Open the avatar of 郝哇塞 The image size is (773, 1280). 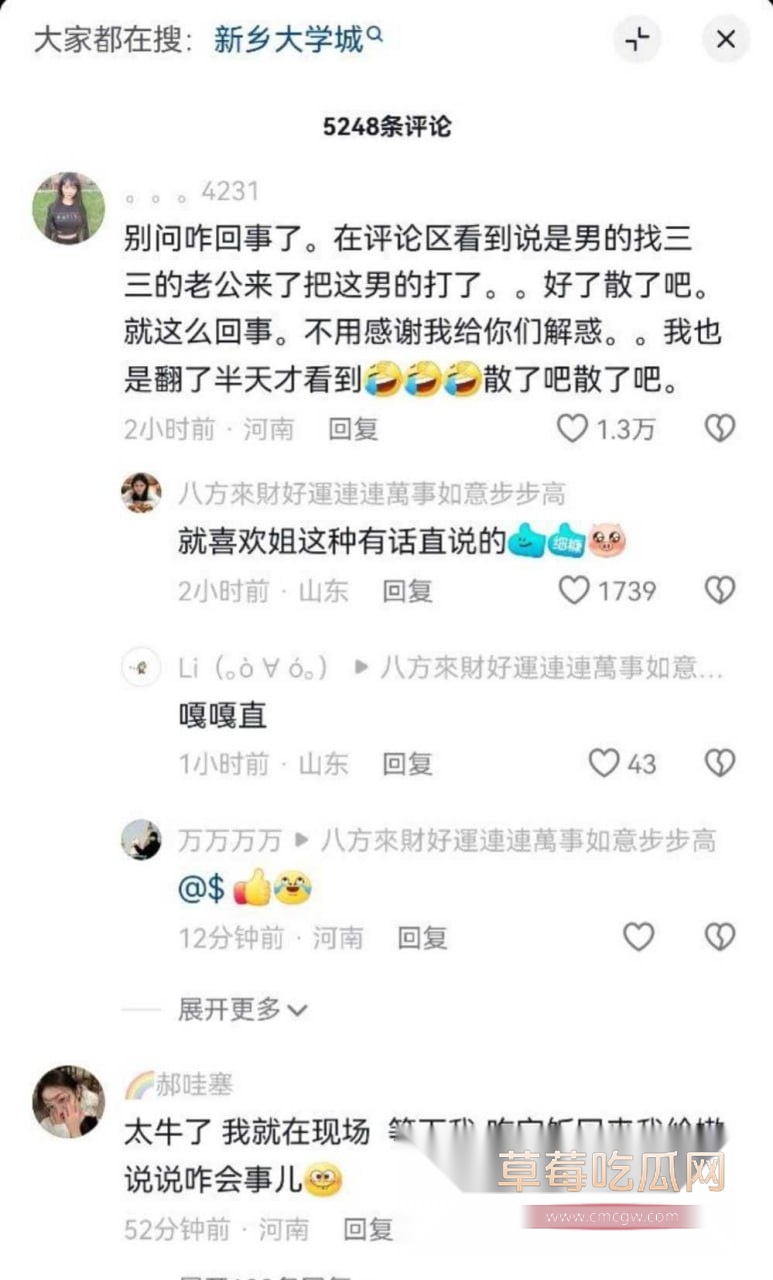click(68, 1101)
